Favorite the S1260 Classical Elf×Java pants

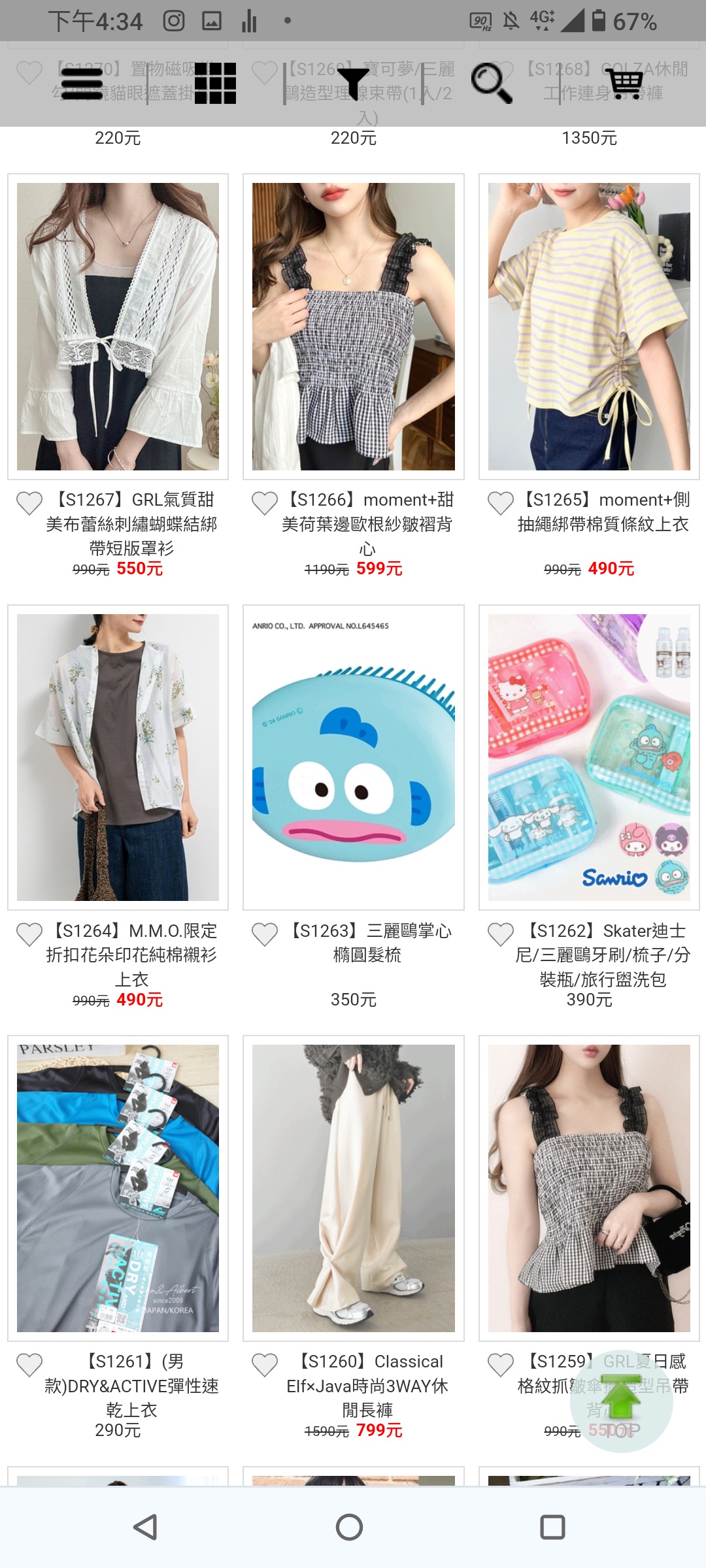coord(265,1365)
